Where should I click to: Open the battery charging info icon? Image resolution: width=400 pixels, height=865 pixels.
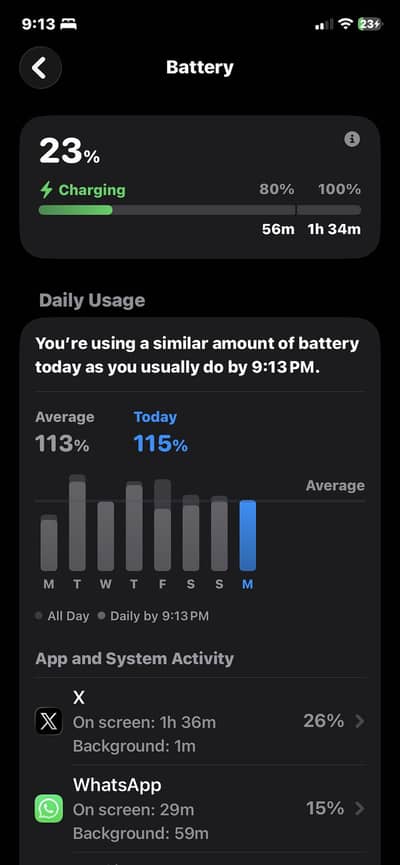[x=352, y=140]
